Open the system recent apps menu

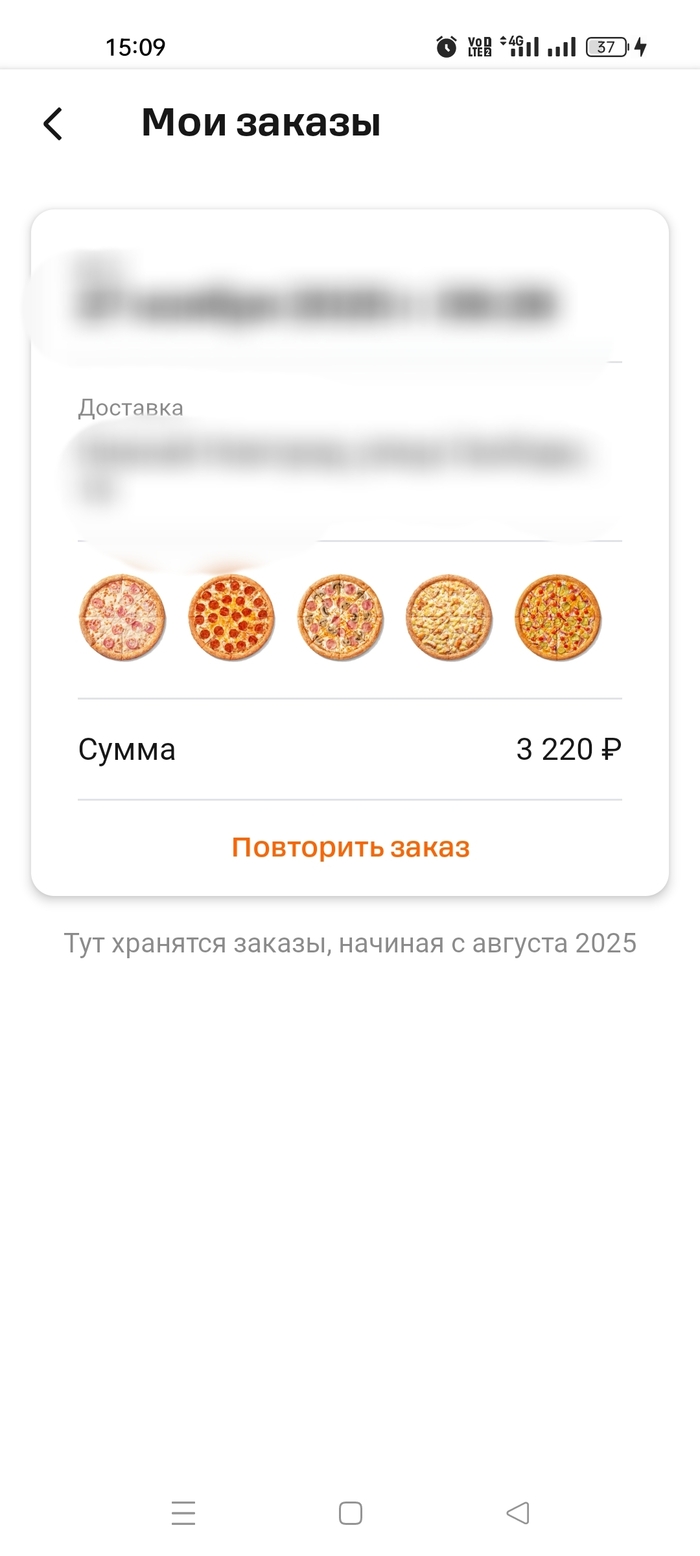pyautogui.click(x=183, y=1513)
